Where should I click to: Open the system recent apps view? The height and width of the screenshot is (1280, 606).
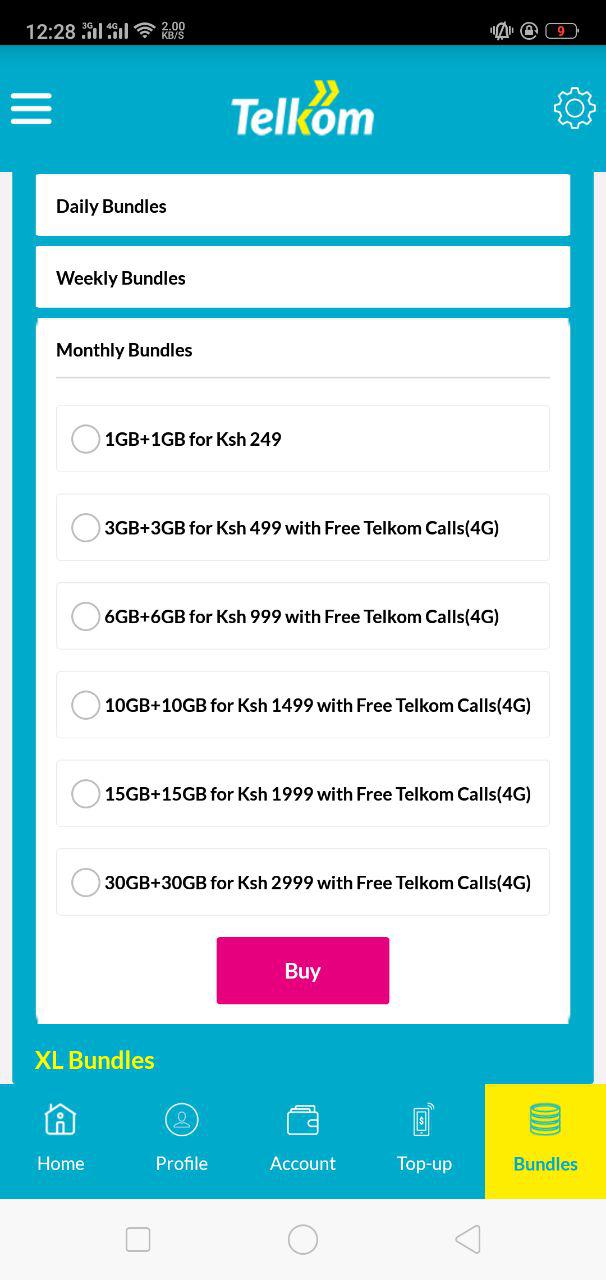pos(138,1240)
